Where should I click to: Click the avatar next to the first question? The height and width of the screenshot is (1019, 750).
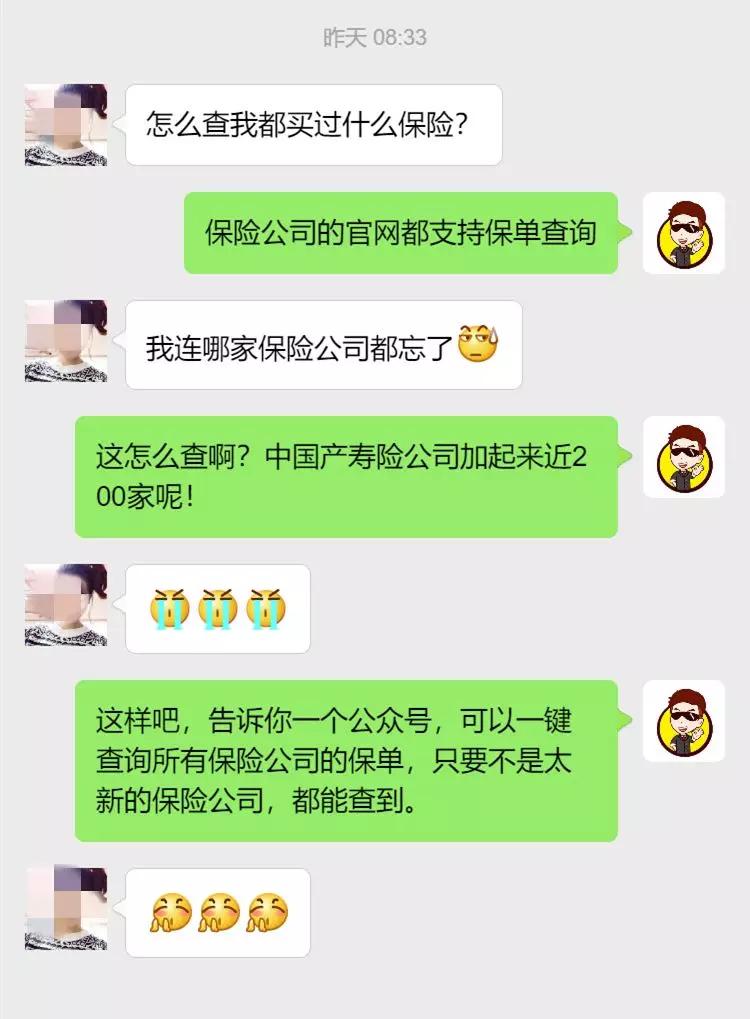[64, 125]
